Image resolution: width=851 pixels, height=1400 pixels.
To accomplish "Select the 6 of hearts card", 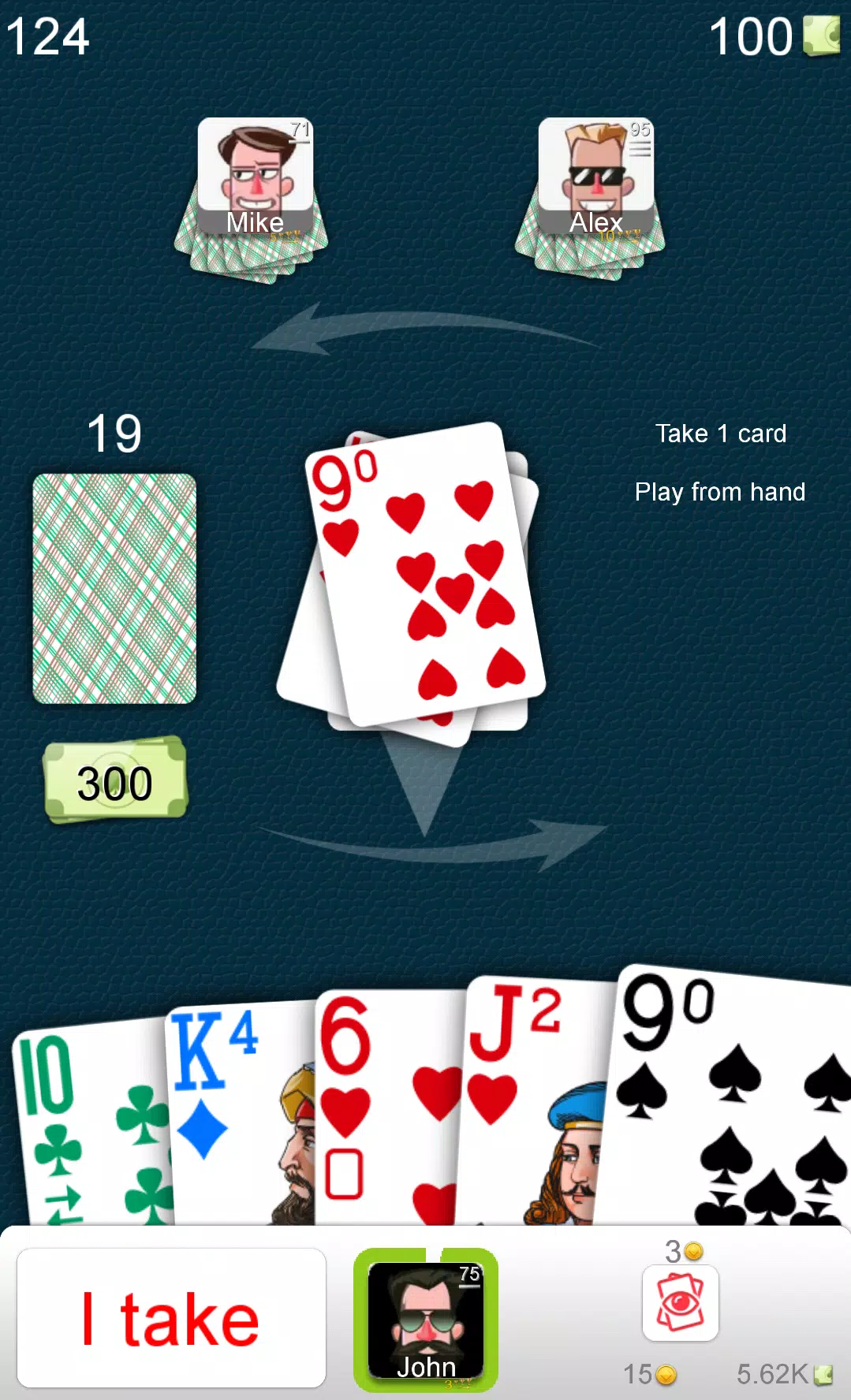I will 386,1104.
